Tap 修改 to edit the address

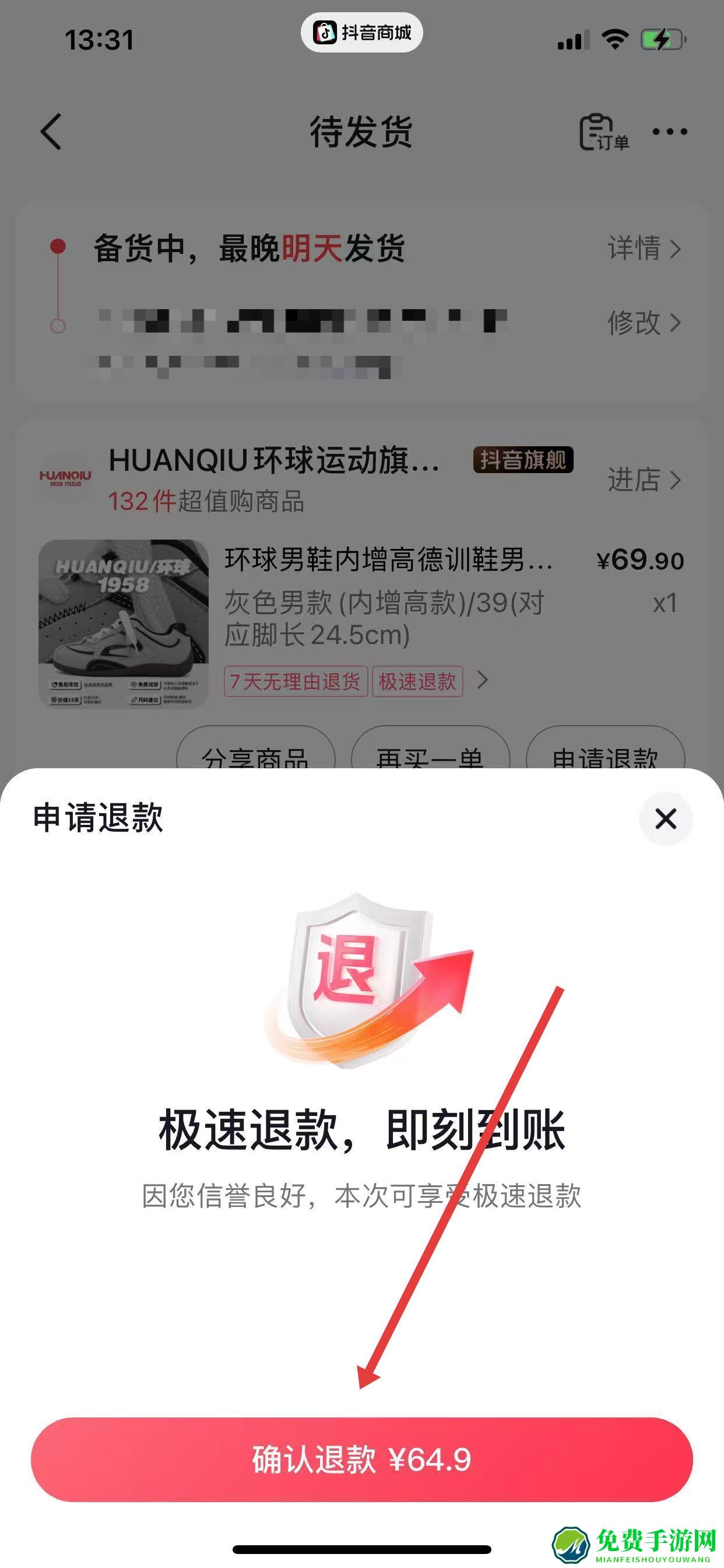click(x=644, y=323)
